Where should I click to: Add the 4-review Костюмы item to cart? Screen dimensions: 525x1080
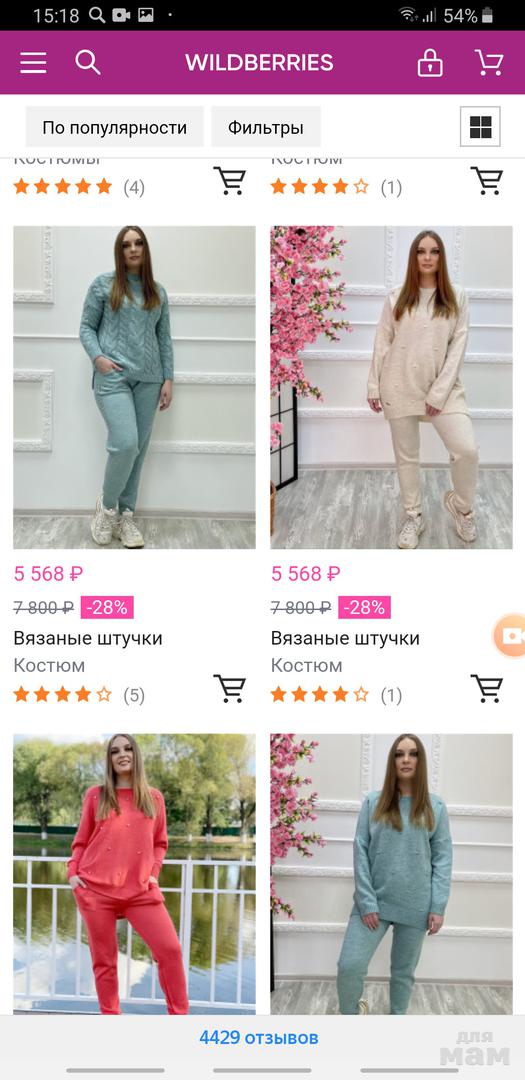[x=229, y=180]
